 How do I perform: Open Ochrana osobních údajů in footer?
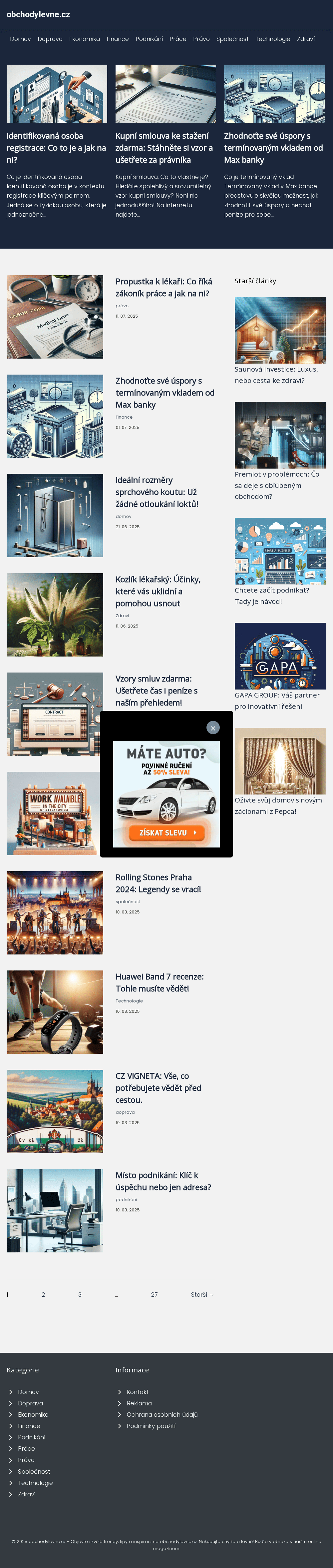(162, 1415)
